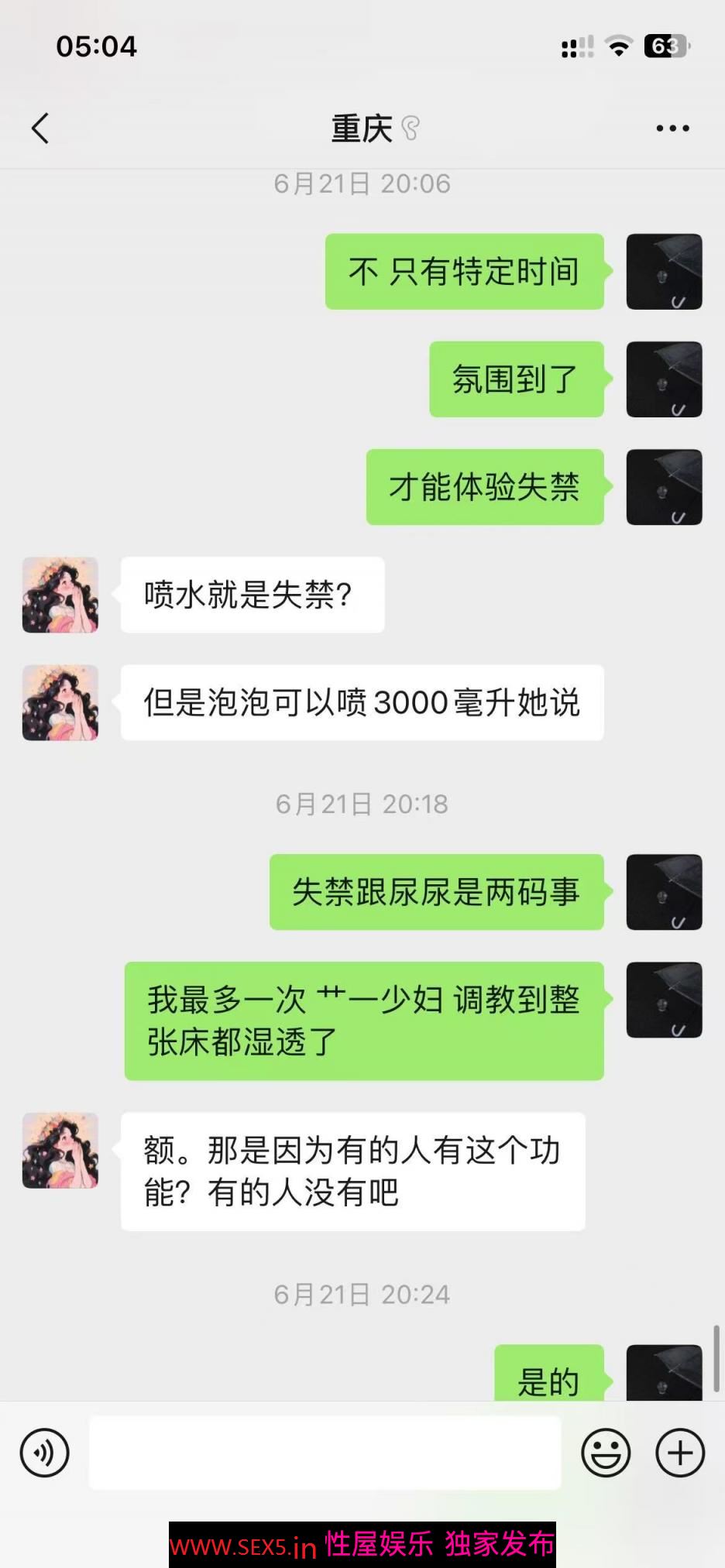Open contact avatar beside "额。那是因为" message
This screenshot has width=725, height=1568.
pos(60,1151)
